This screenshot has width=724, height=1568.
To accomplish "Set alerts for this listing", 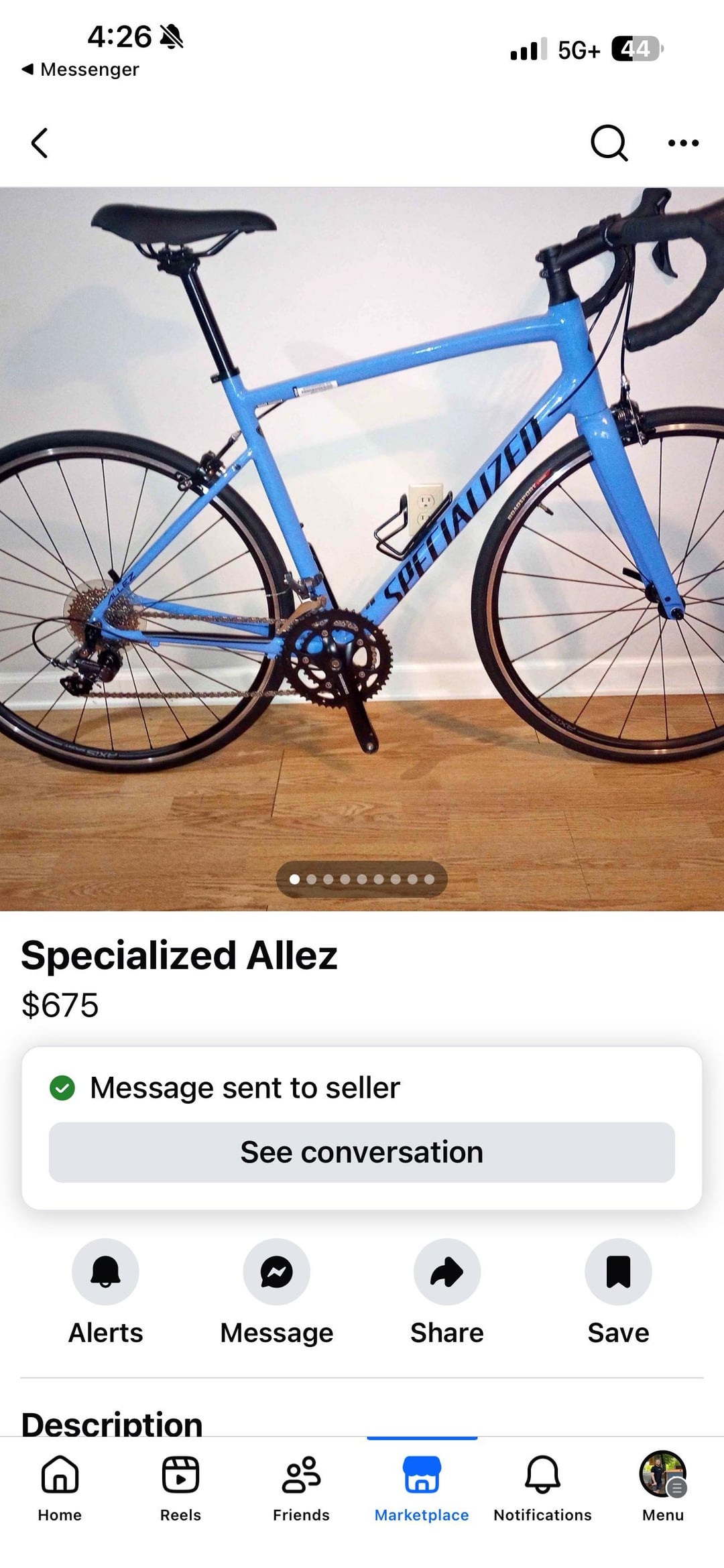I will tap(105, 1272).
